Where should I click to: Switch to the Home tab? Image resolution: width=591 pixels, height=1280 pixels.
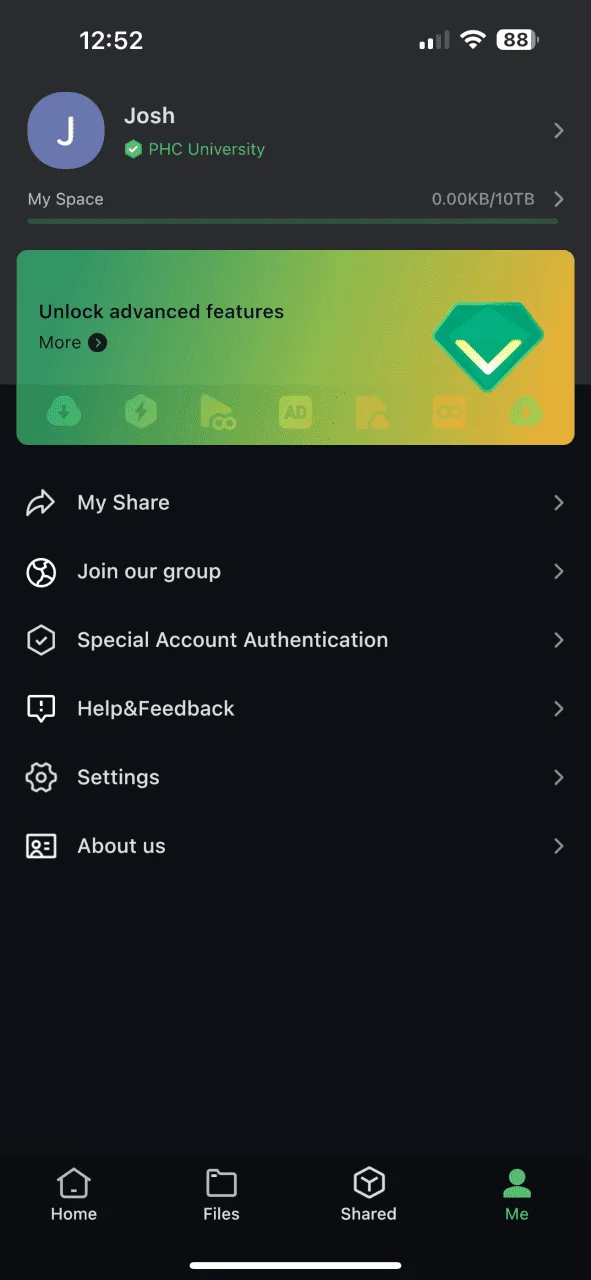tap(74, 1195)
